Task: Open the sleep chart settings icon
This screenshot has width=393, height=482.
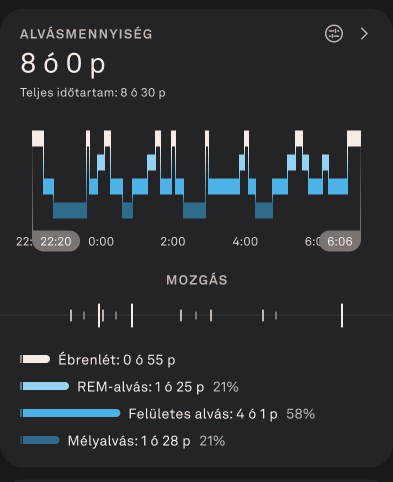Action: point(334,34)
